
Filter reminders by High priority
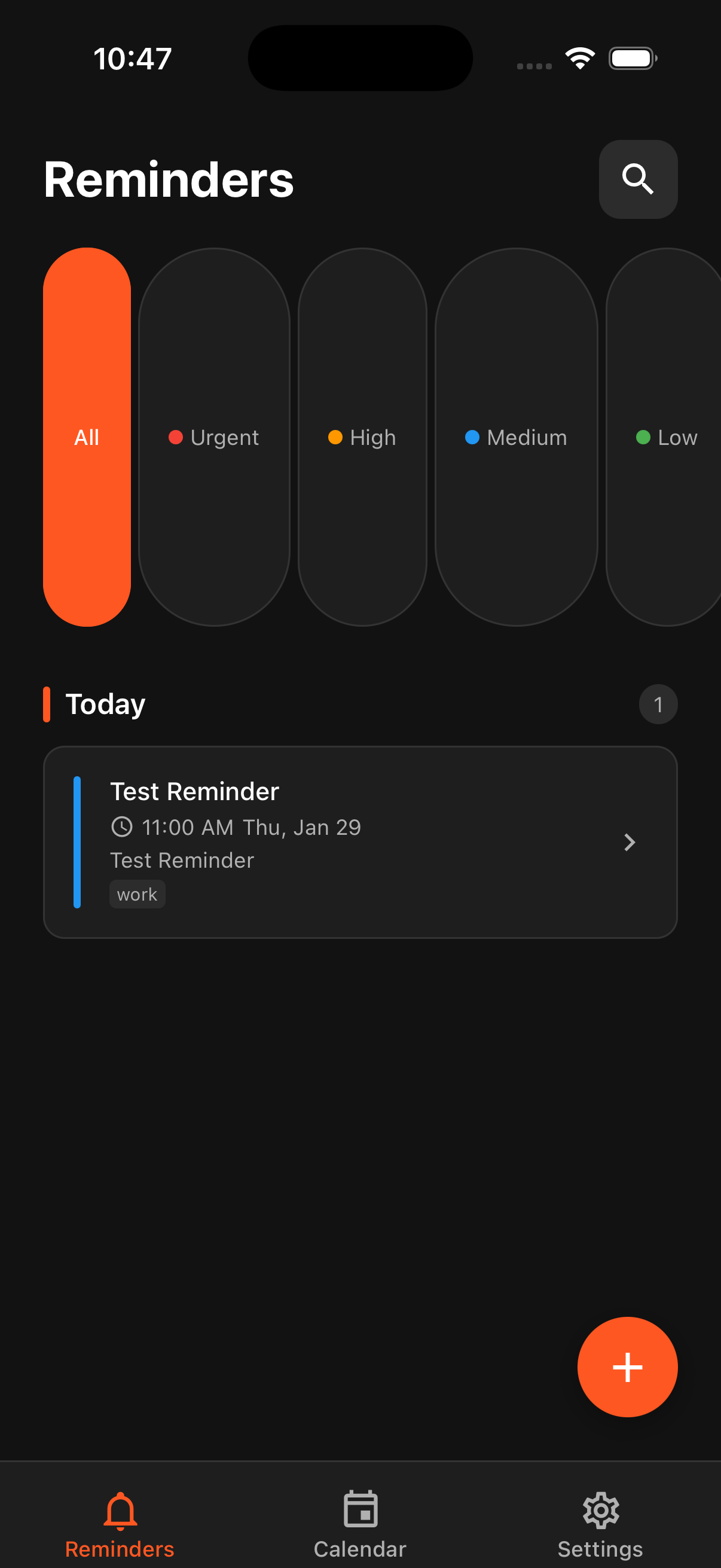[x=363, y=437]
